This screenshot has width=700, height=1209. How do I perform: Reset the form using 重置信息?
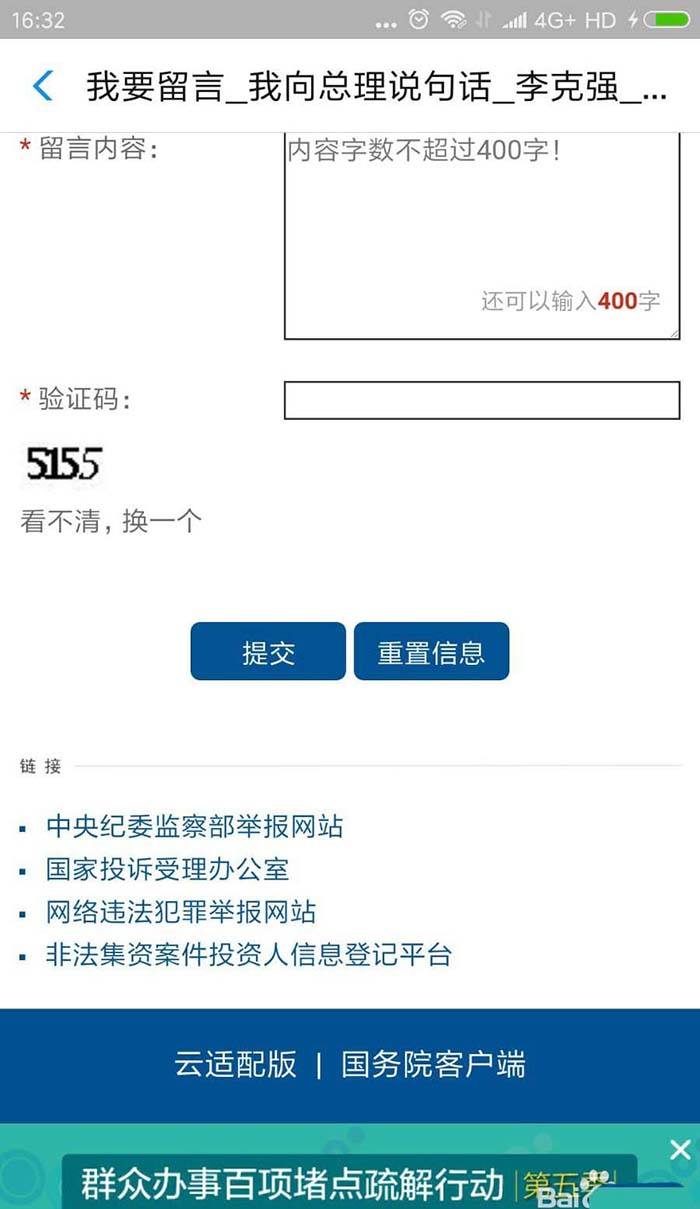point(431,652)
